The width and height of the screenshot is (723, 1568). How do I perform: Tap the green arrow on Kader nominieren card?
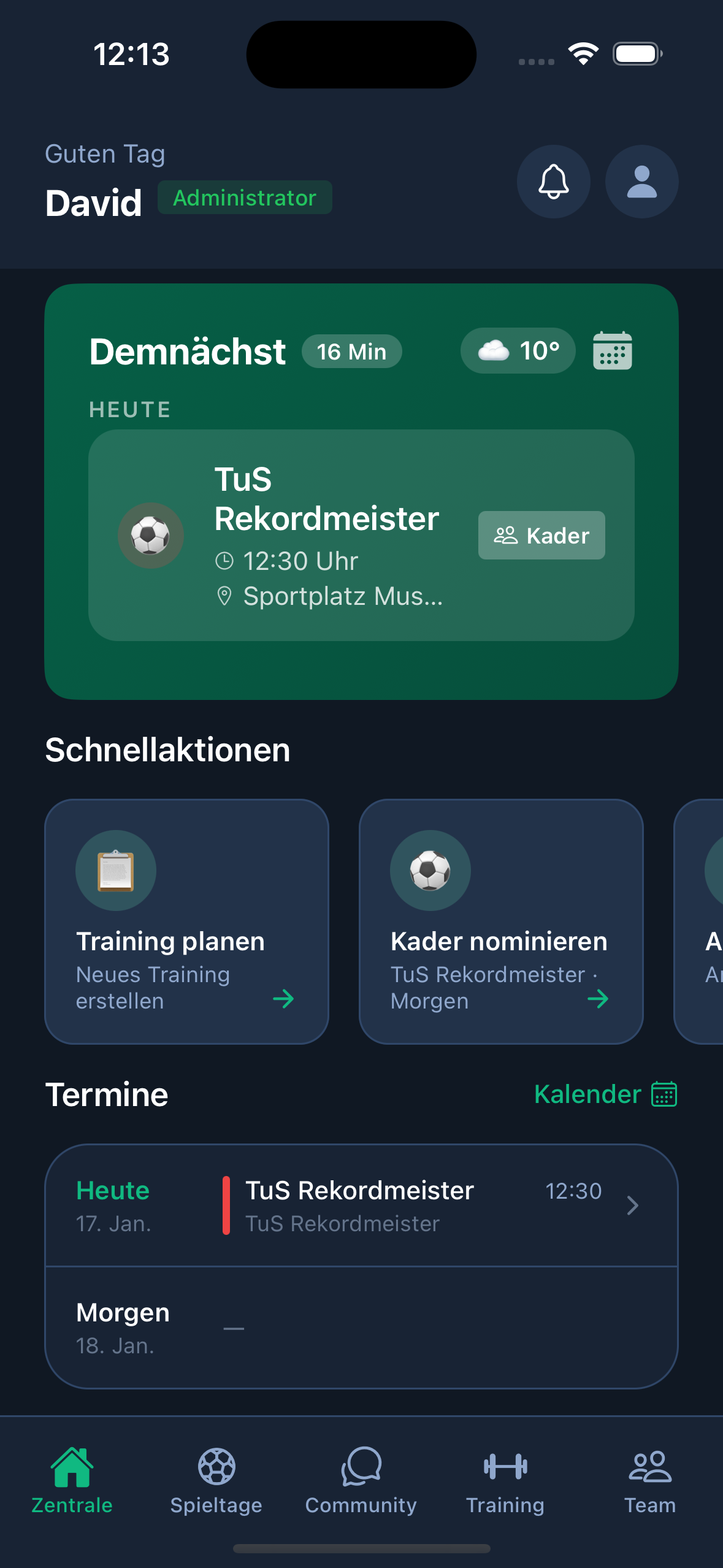pyautogui.click(x=599, y=999)
